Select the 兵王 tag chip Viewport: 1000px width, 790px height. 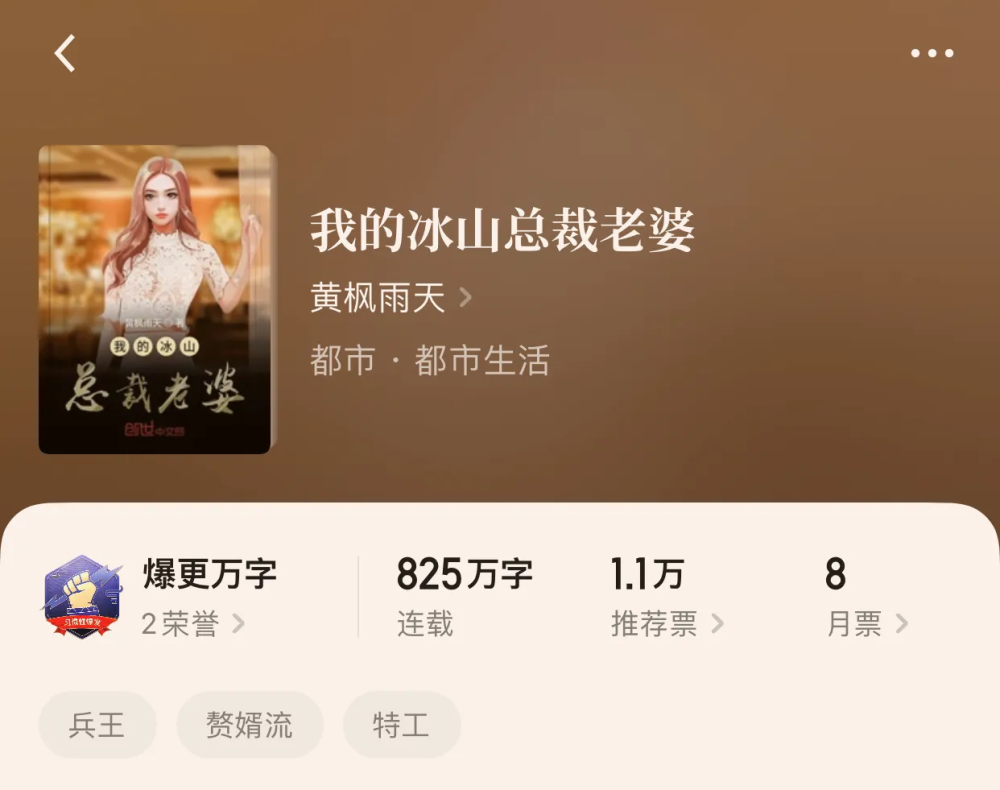(97, 725)
